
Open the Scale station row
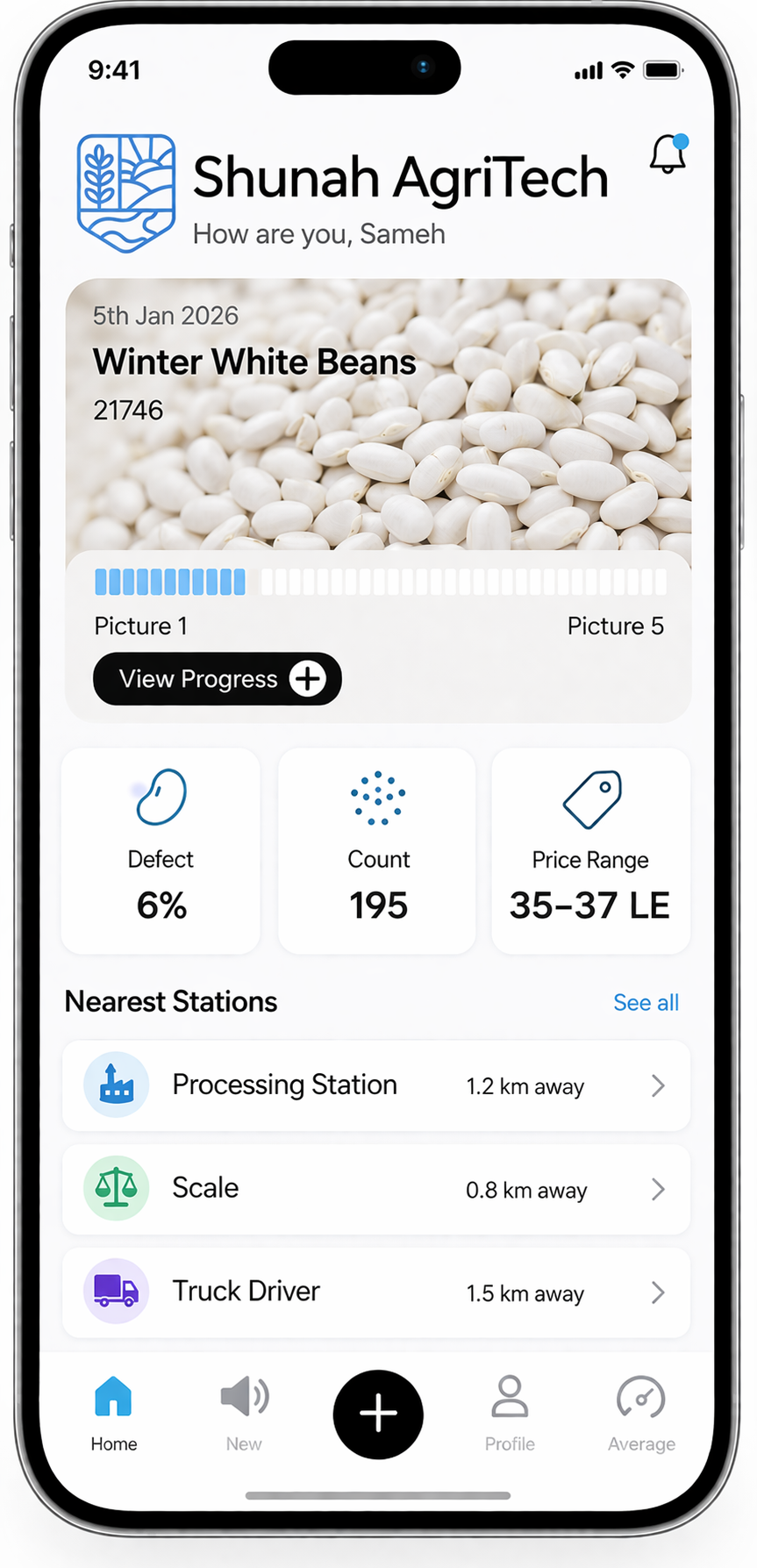(376, 1189)
